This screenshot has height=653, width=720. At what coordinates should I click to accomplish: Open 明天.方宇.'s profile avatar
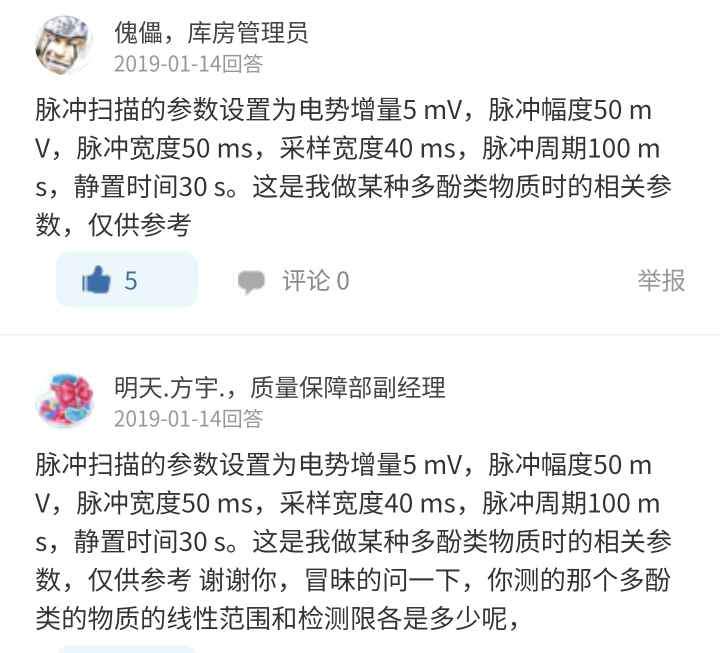64,399
